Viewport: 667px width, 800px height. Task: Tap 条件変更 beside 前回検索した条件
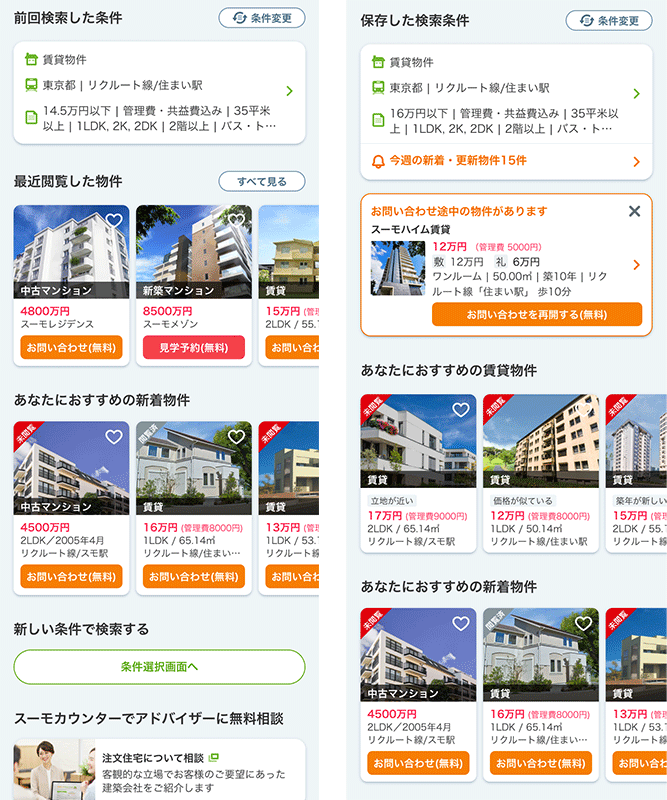pyautogui.click(x=262, y=18)
